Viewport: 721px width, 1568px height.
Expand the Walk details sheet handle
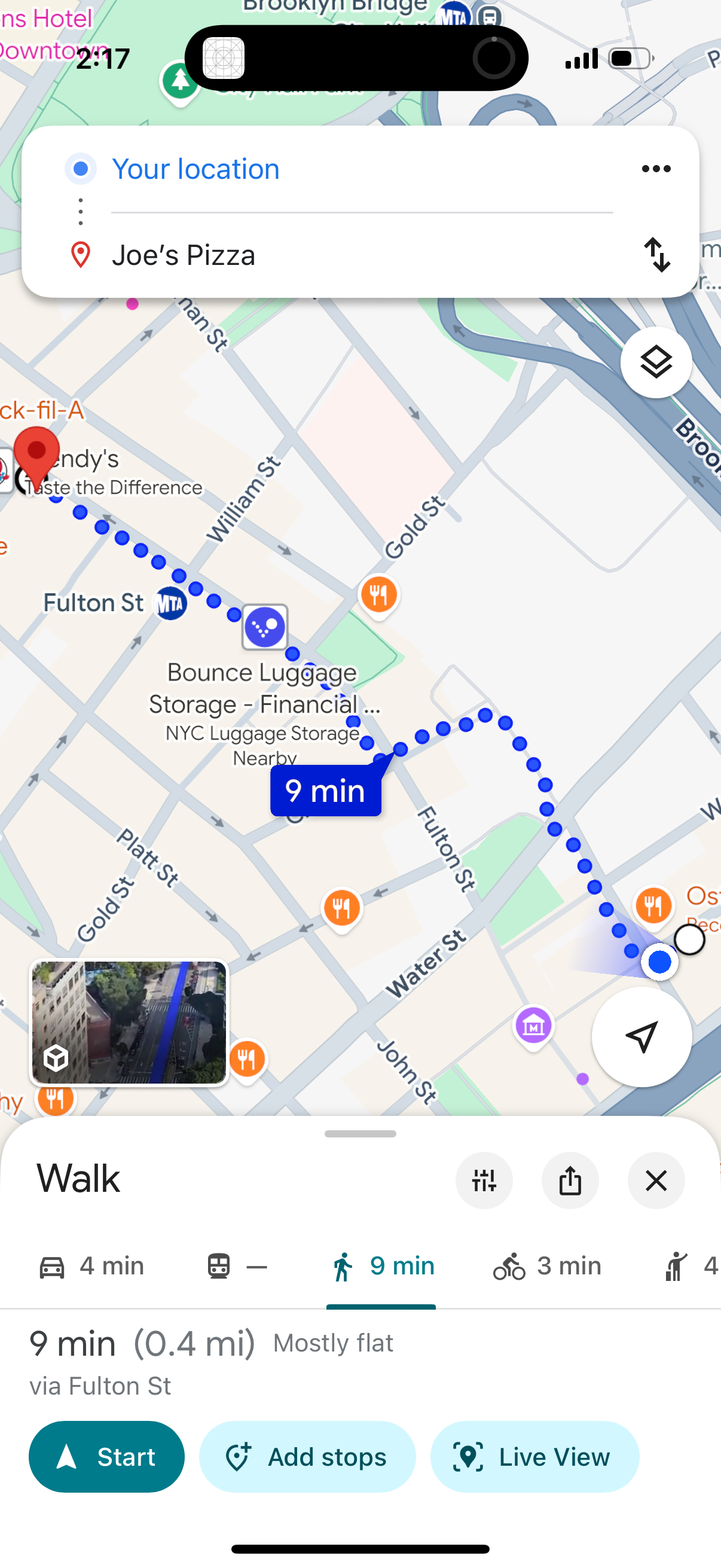(360, 1133)
